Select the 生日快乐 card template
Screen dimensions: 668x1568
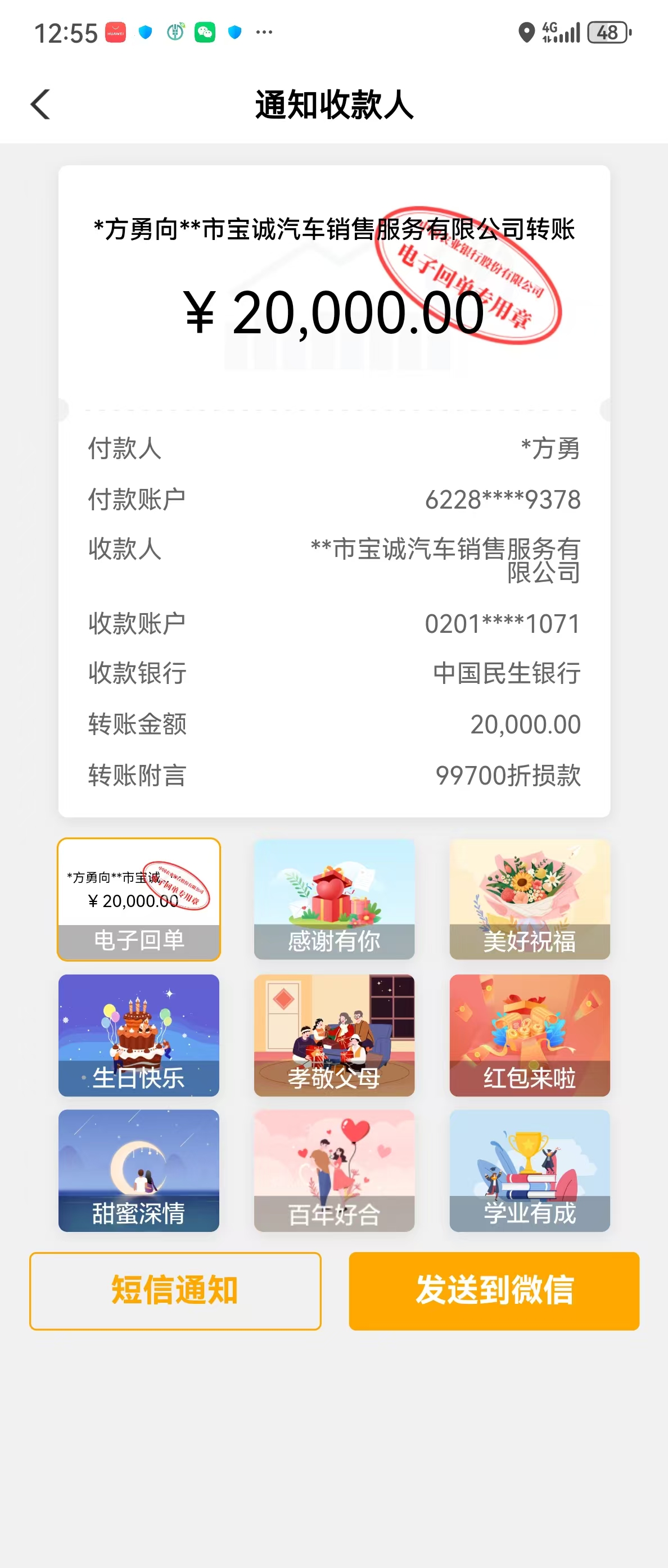coord(139,1035)
